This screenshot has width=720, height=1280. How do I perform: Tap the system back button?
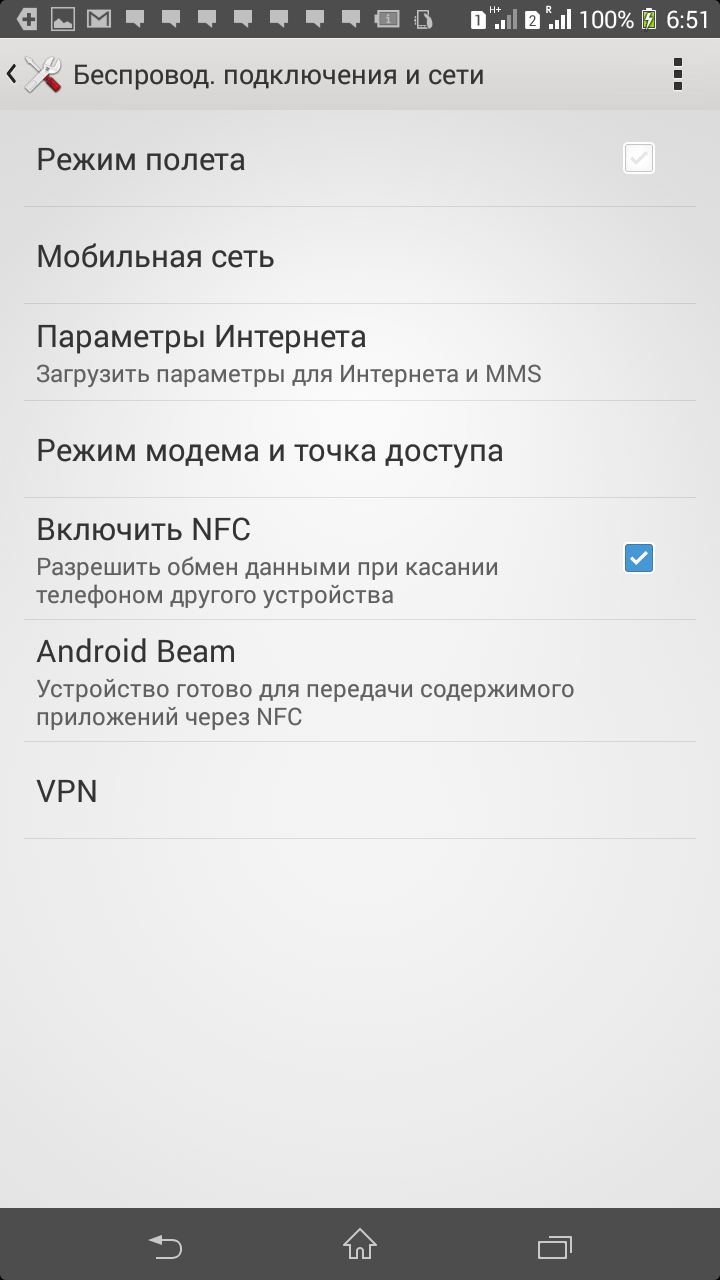pos(166,1245)
